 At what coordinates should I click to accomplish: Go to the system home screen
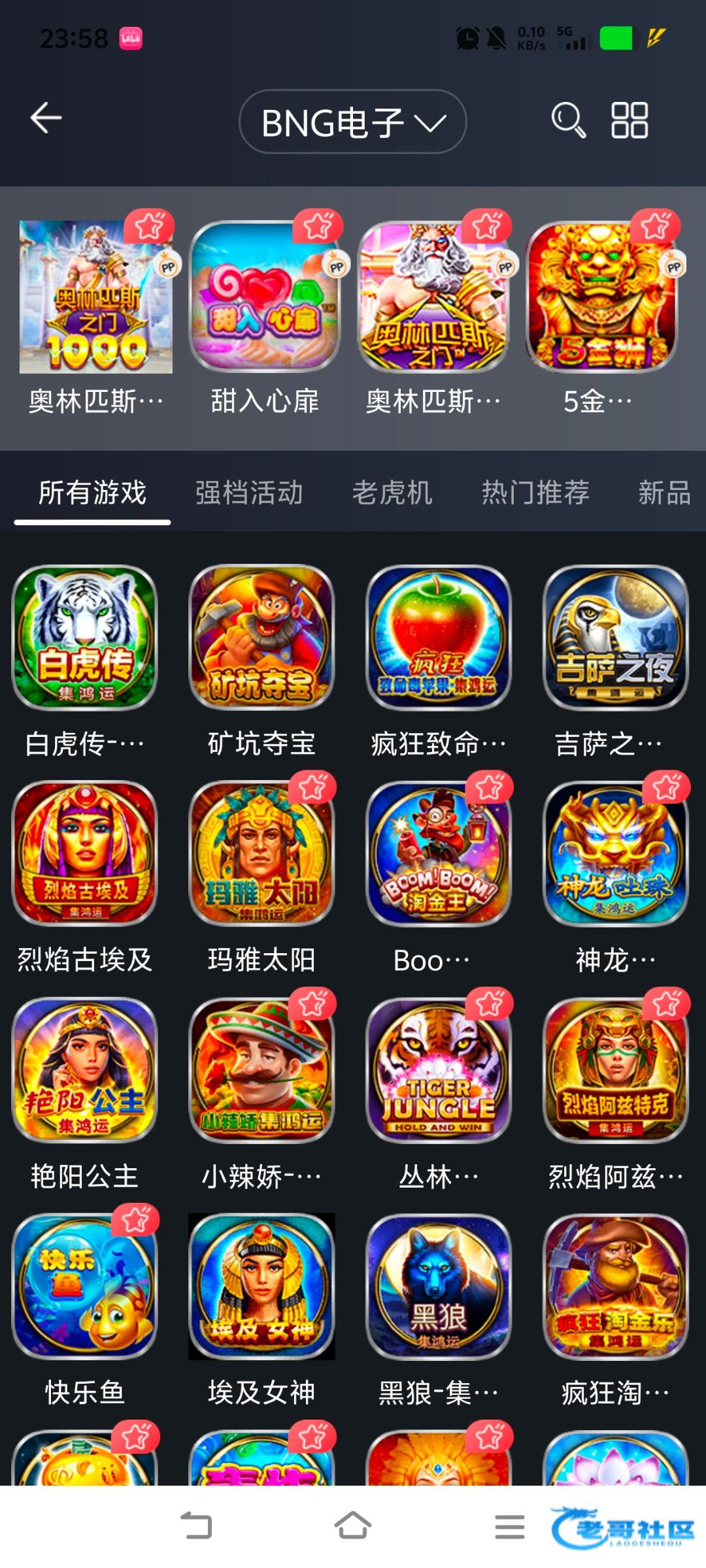click(x=353, y=1526)
